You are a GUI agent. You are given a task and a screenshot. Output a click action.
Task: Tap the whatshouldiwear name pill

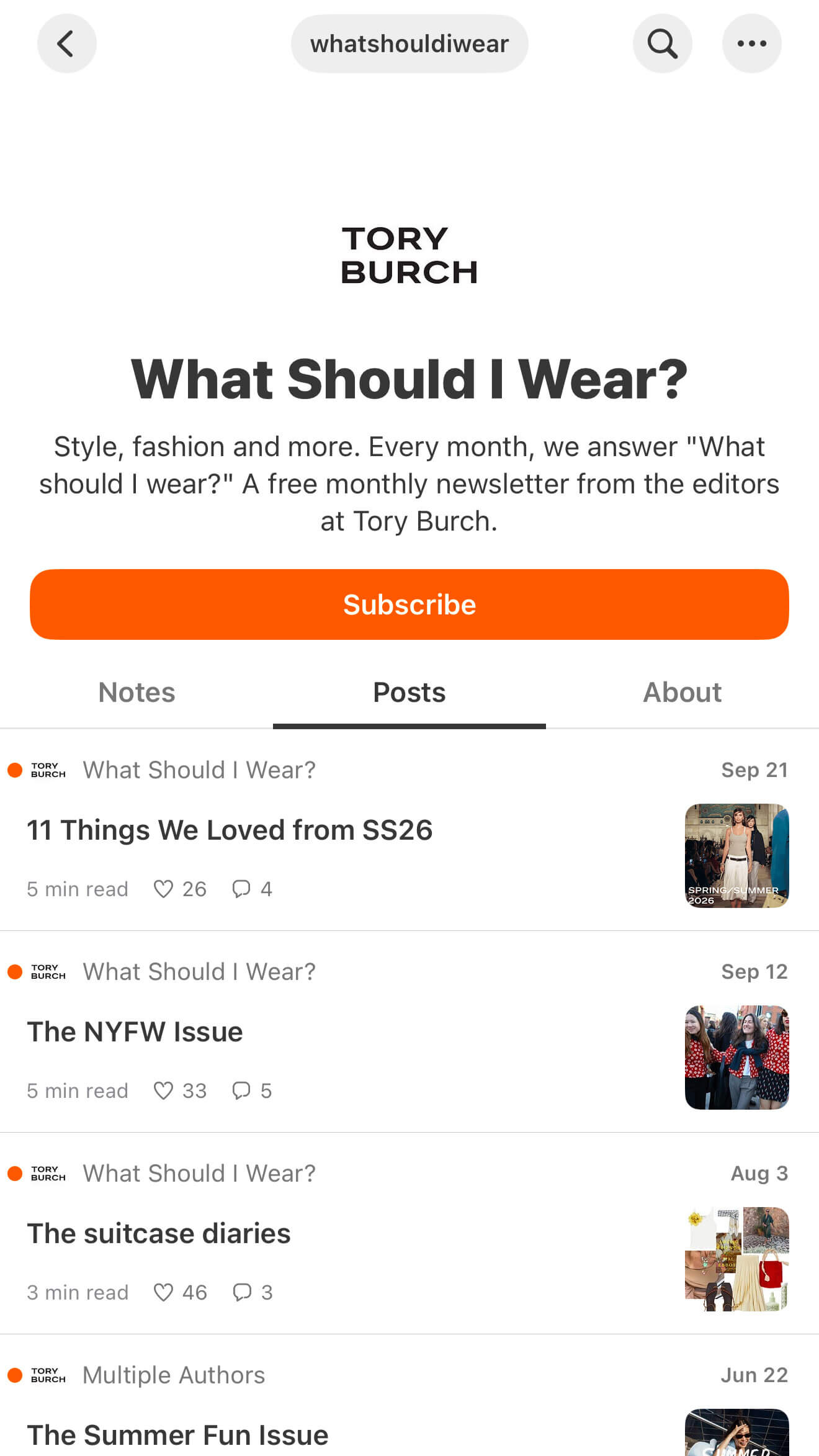409,43
